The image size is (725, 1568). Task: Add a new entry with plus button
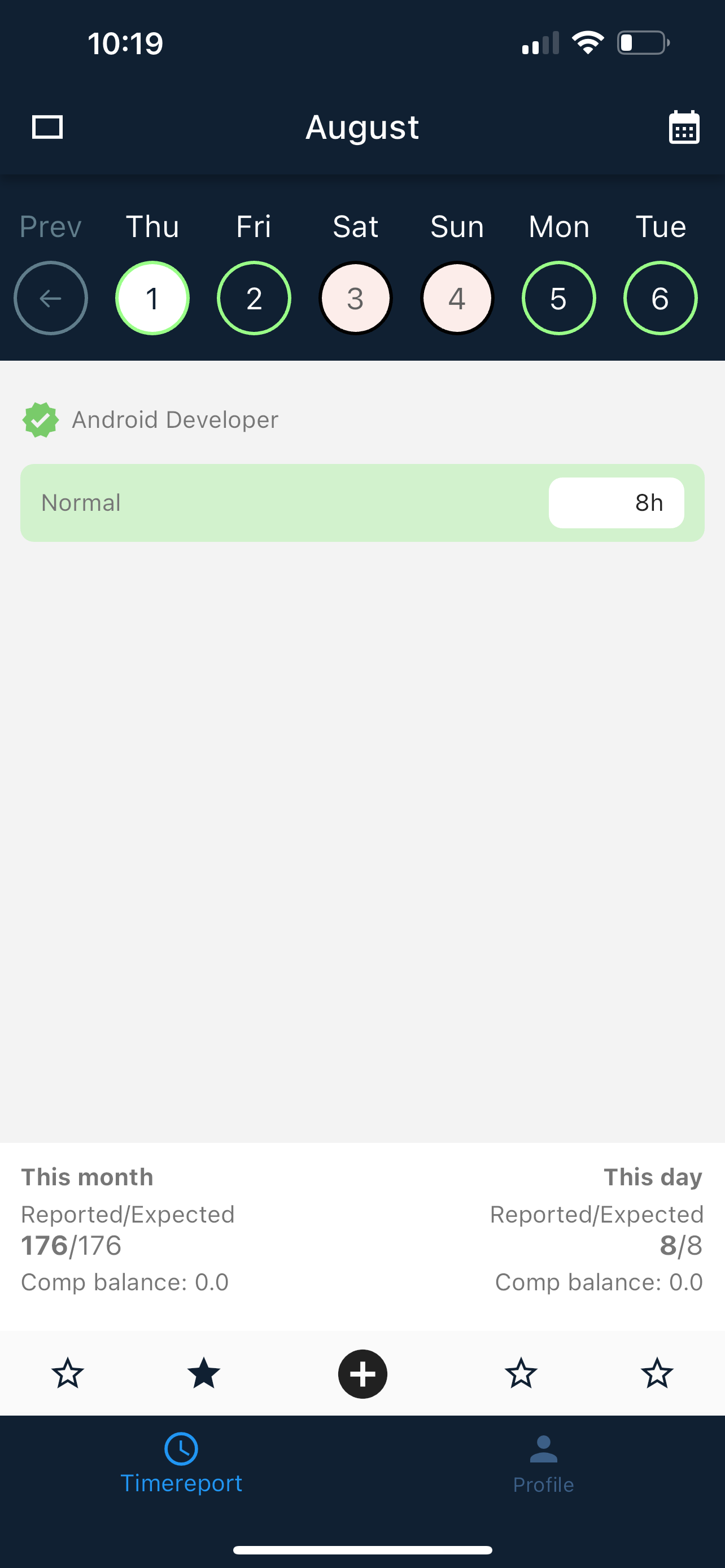click(x=363, y=1374)
